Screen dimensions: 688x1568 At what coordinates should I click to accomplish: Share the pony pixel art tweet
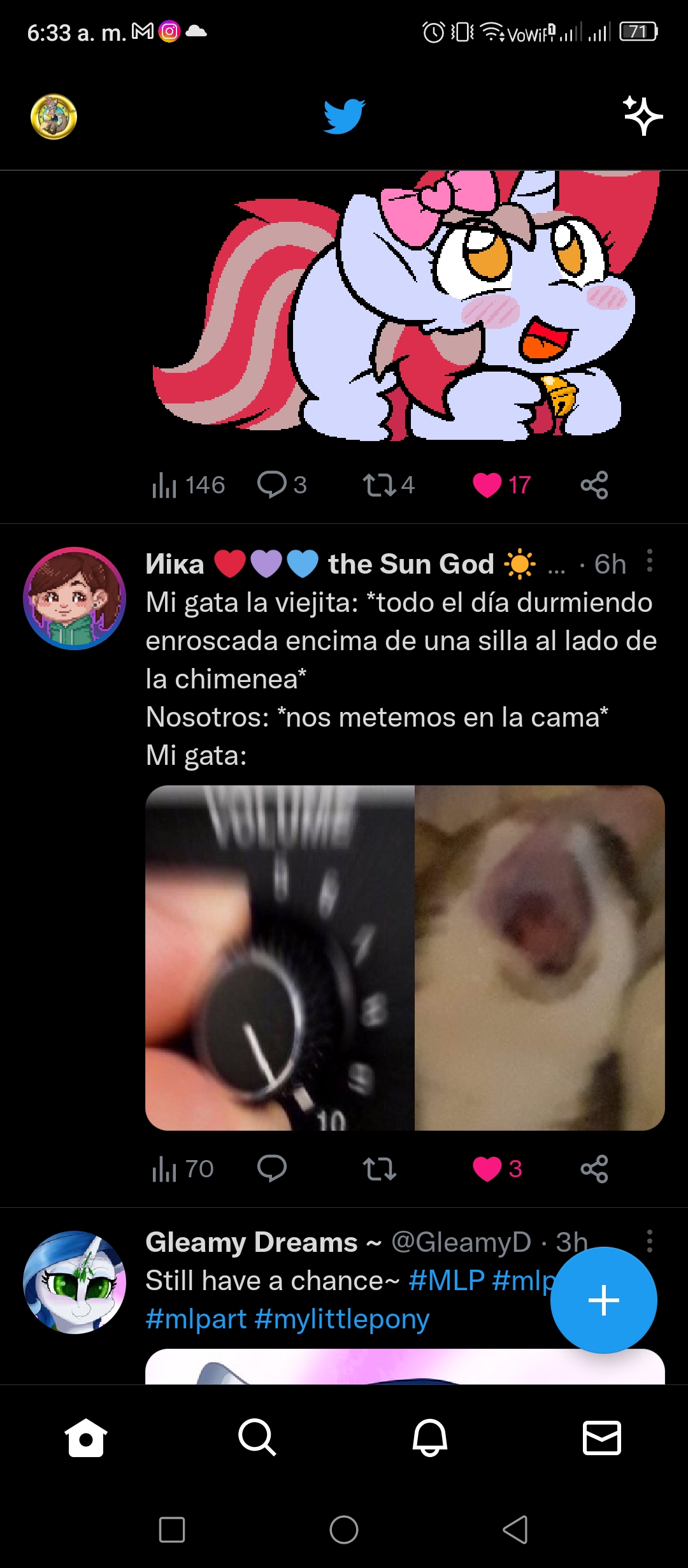(594, 485)
